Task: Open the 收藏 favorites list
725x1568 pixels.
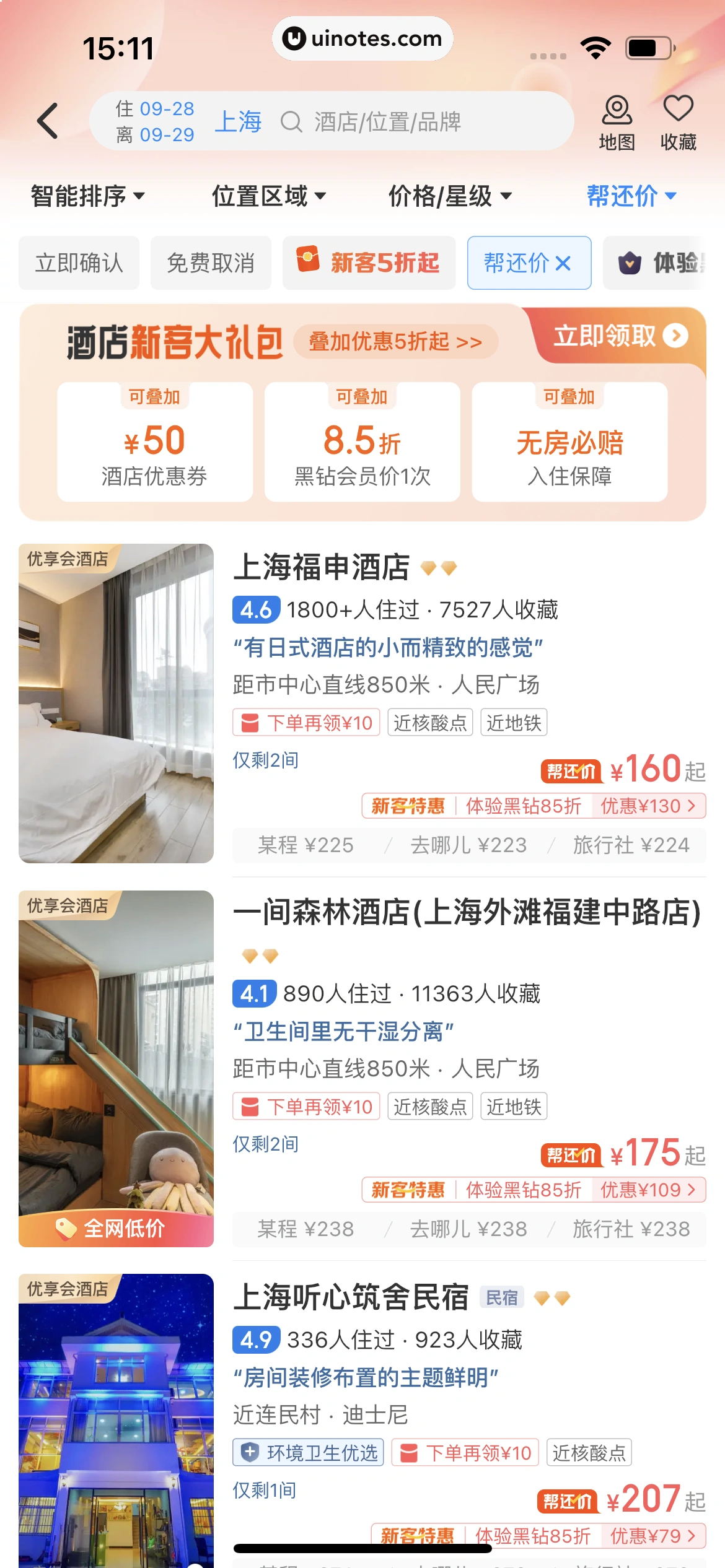Action: click(x=678, y=123)
